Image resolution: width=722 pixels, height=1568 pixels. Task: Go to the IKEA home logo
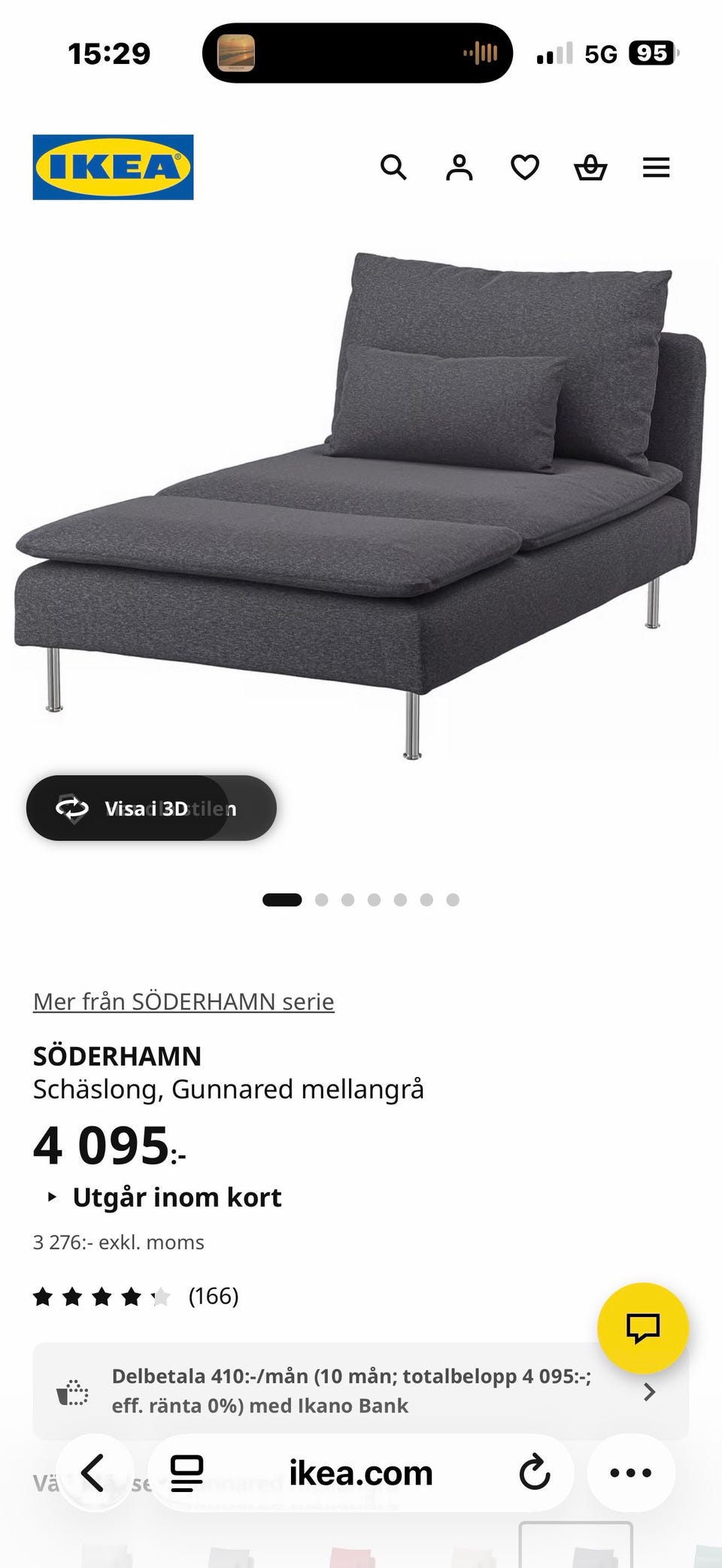pyautogui.click(x=113, y=167)
